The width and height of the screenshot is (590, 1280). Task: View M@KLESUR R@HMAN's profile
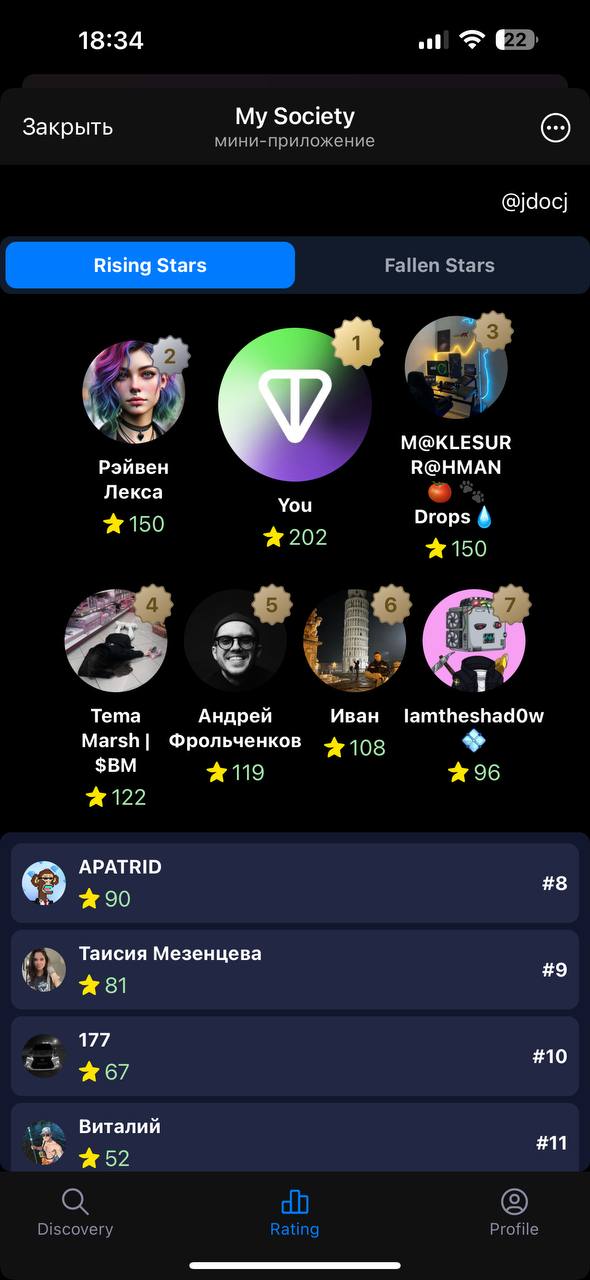[456, 367]
